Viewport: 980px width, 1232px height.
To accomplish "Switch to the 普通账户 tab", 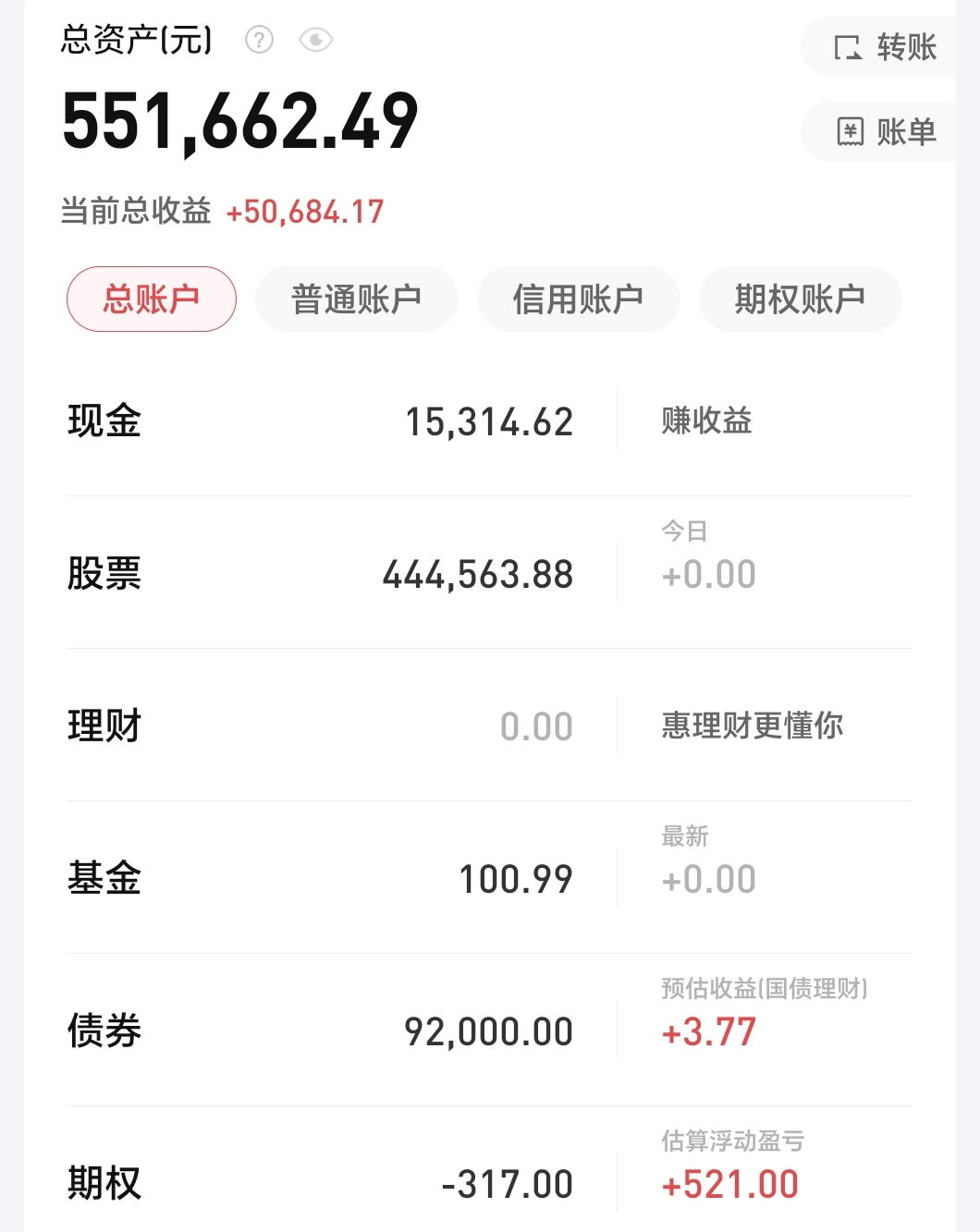I will [x=356, y=299].
